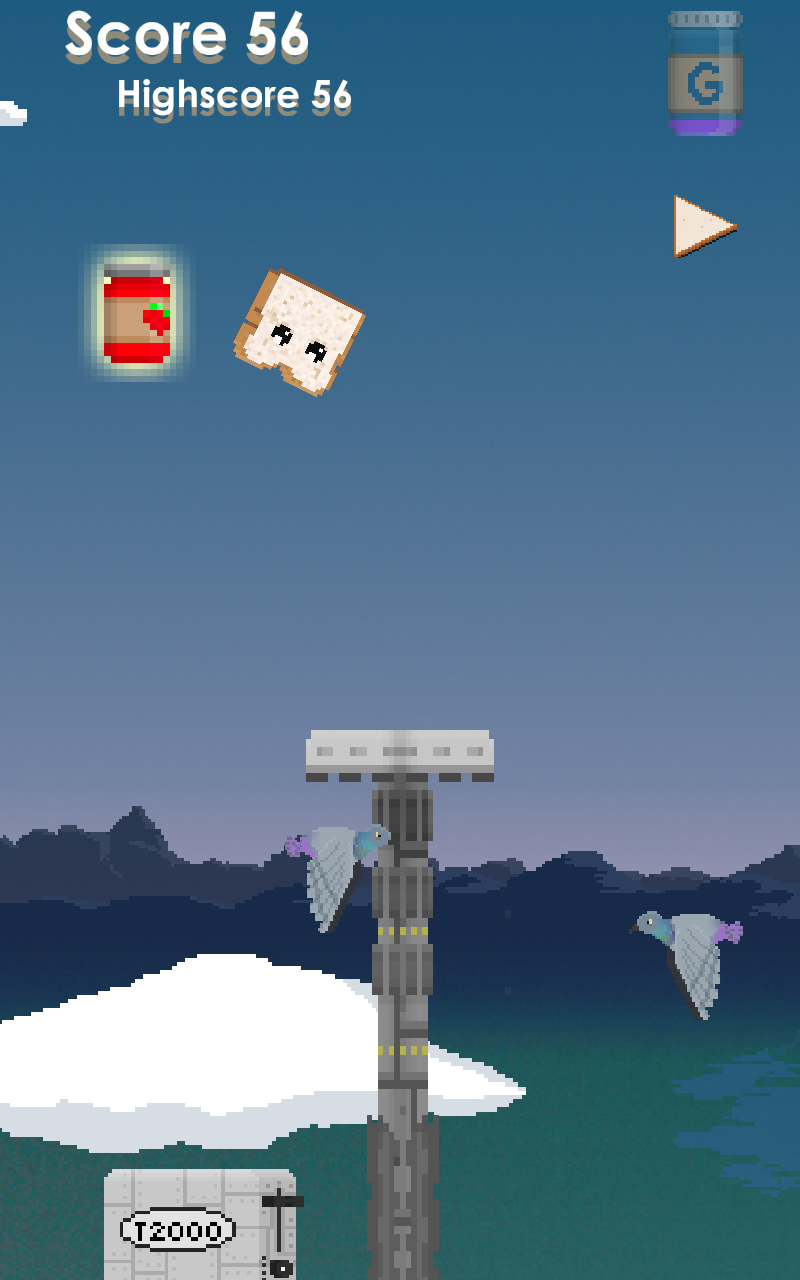Tap the bread-shaped play button
Screen dimensions: 800x1280
click(x=704, y=226)
